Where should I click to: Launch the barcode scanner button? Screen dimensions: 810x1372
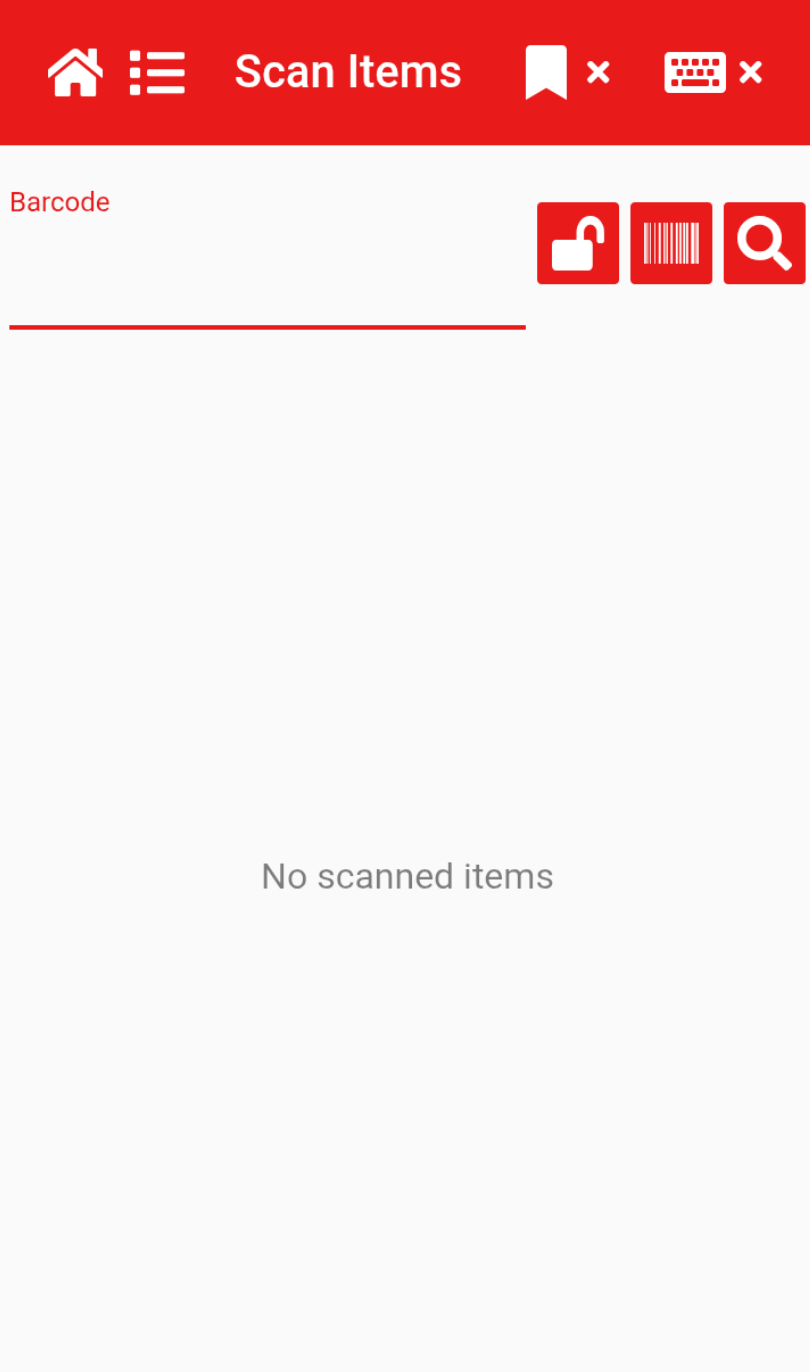(671, 243)
